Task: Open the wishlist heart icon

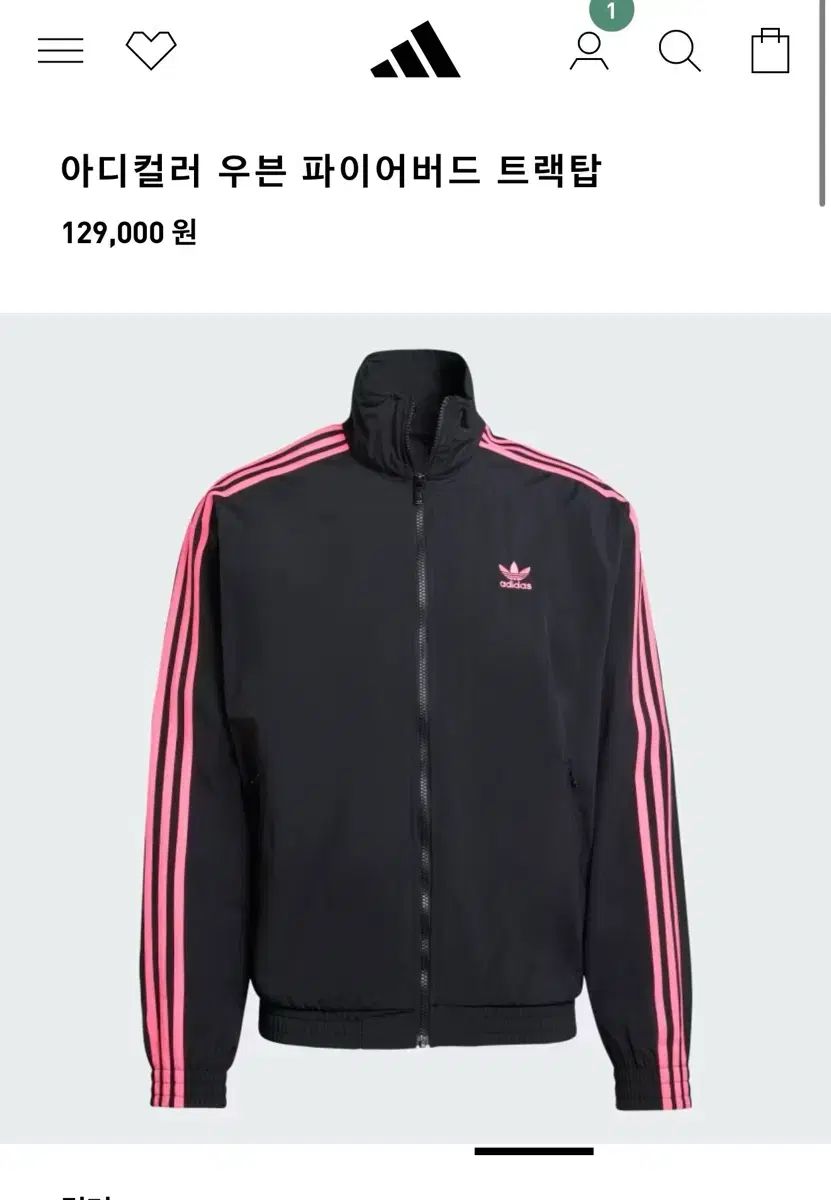Action: click(x=151, y=50)
